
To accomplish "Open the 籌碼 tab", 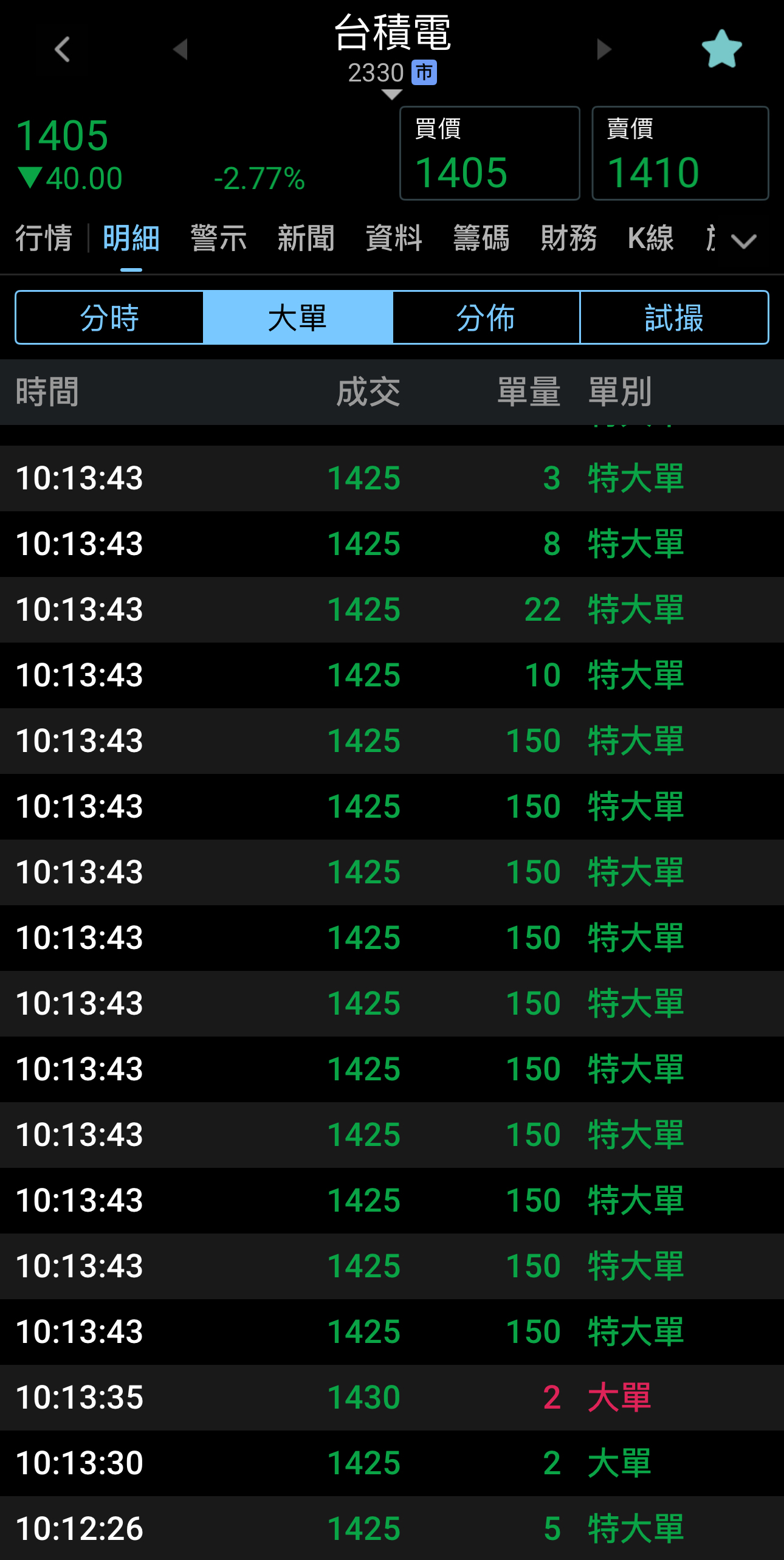I will coord(481,238).
